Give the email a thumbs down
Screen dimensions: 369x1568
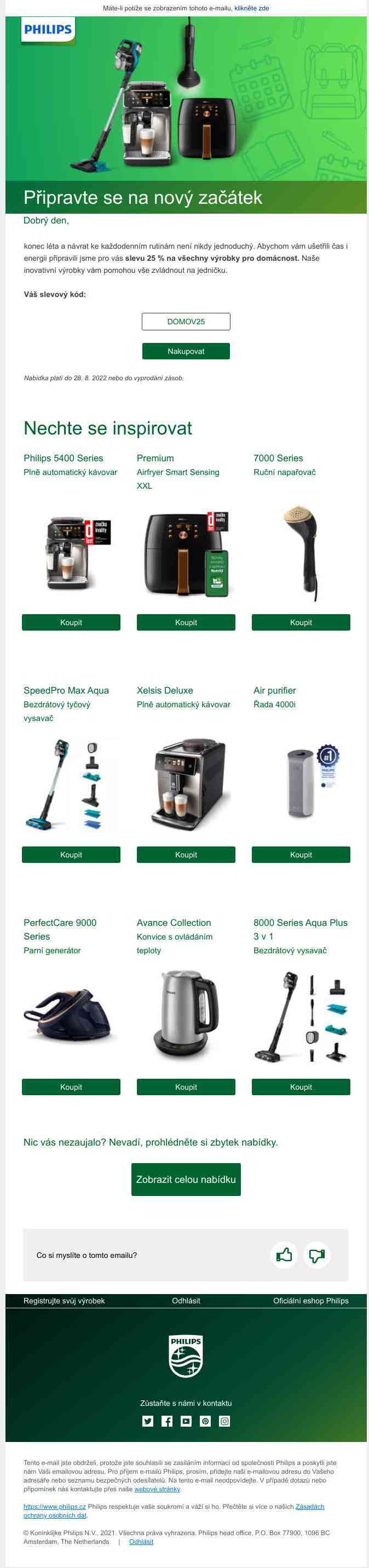[316, 1255]
